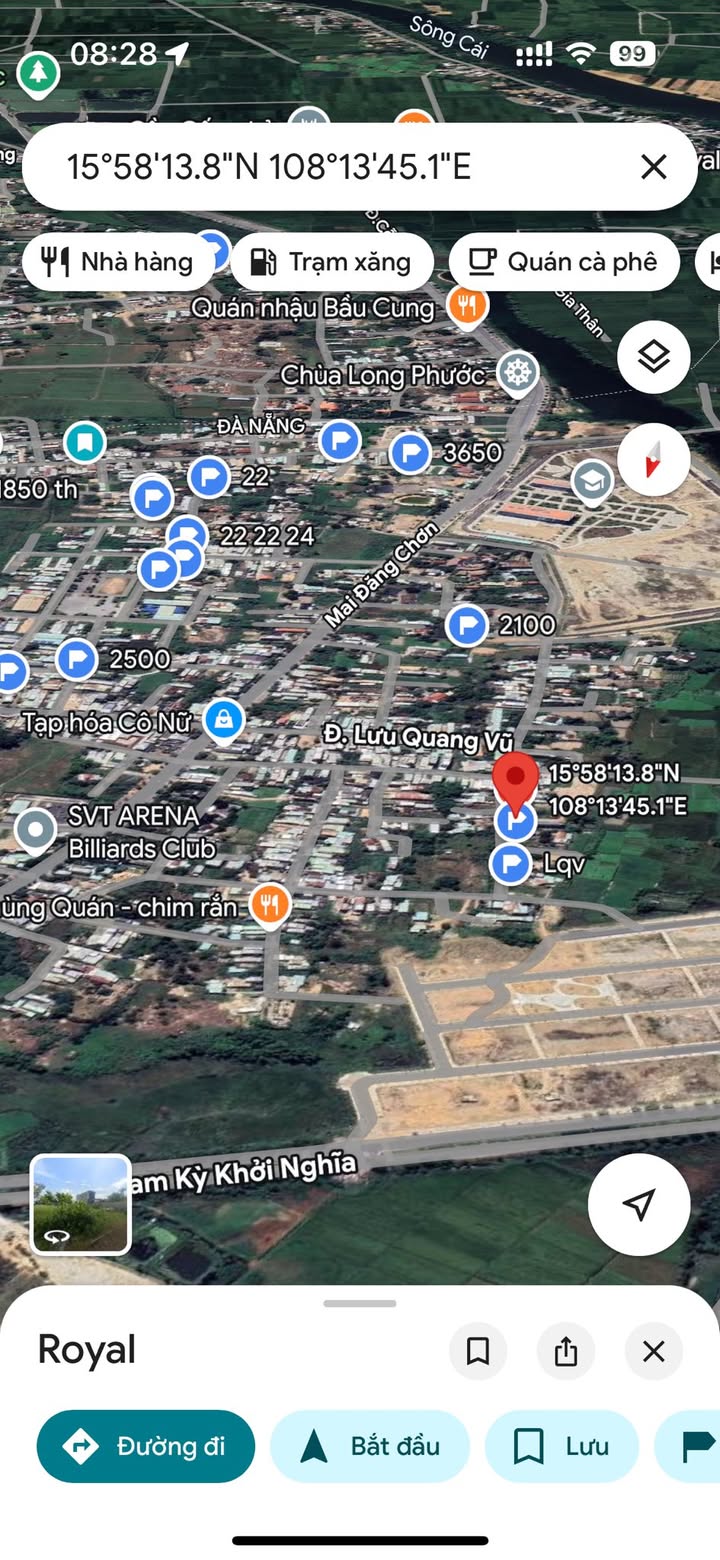This screenshot has height=1560, width=720.
Task: Select the Quán cà phê filter chip
Action: (x=564, y=262)
